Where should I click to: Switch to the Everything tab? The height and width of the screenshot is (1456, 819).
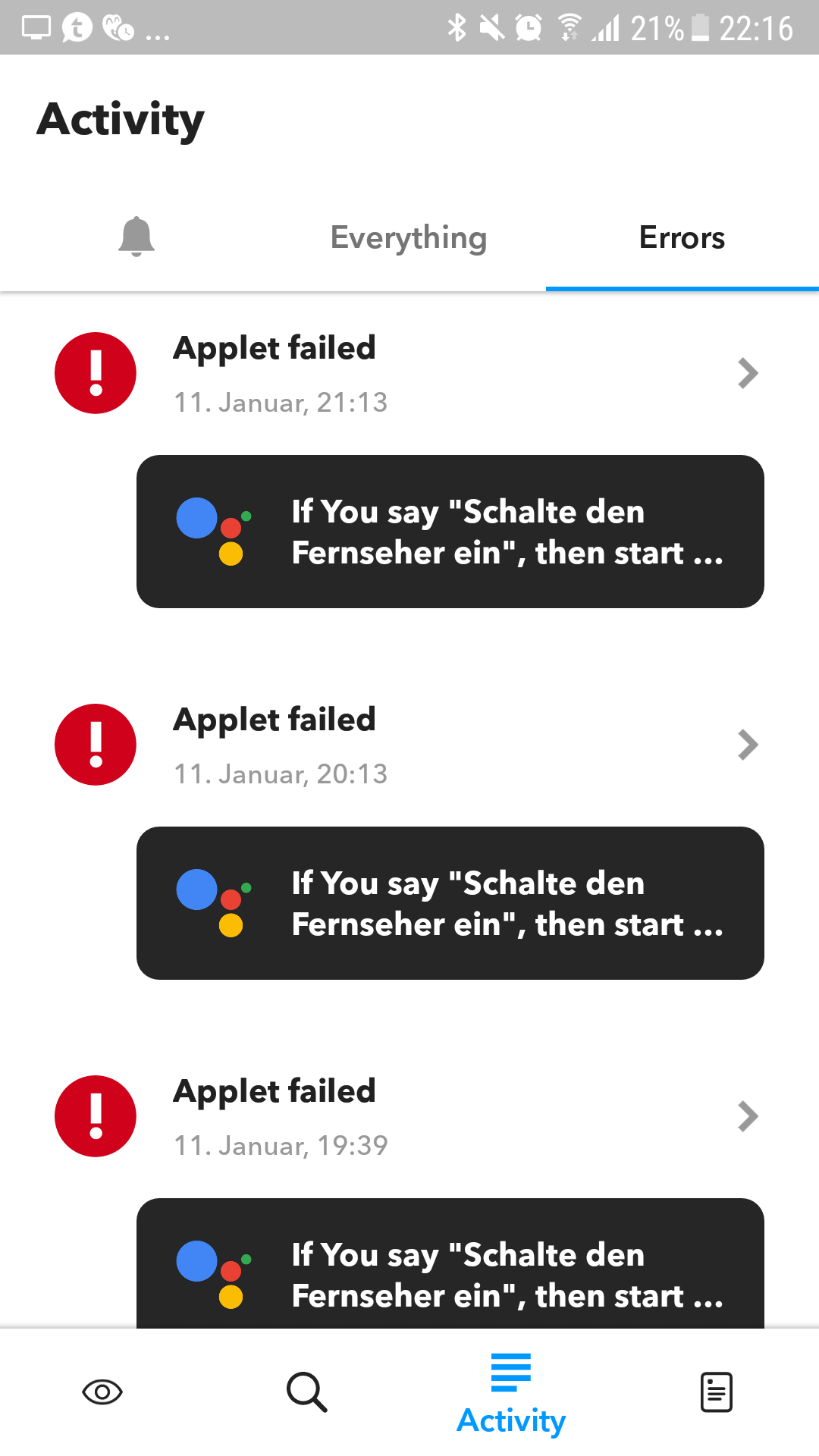[409, 237]
